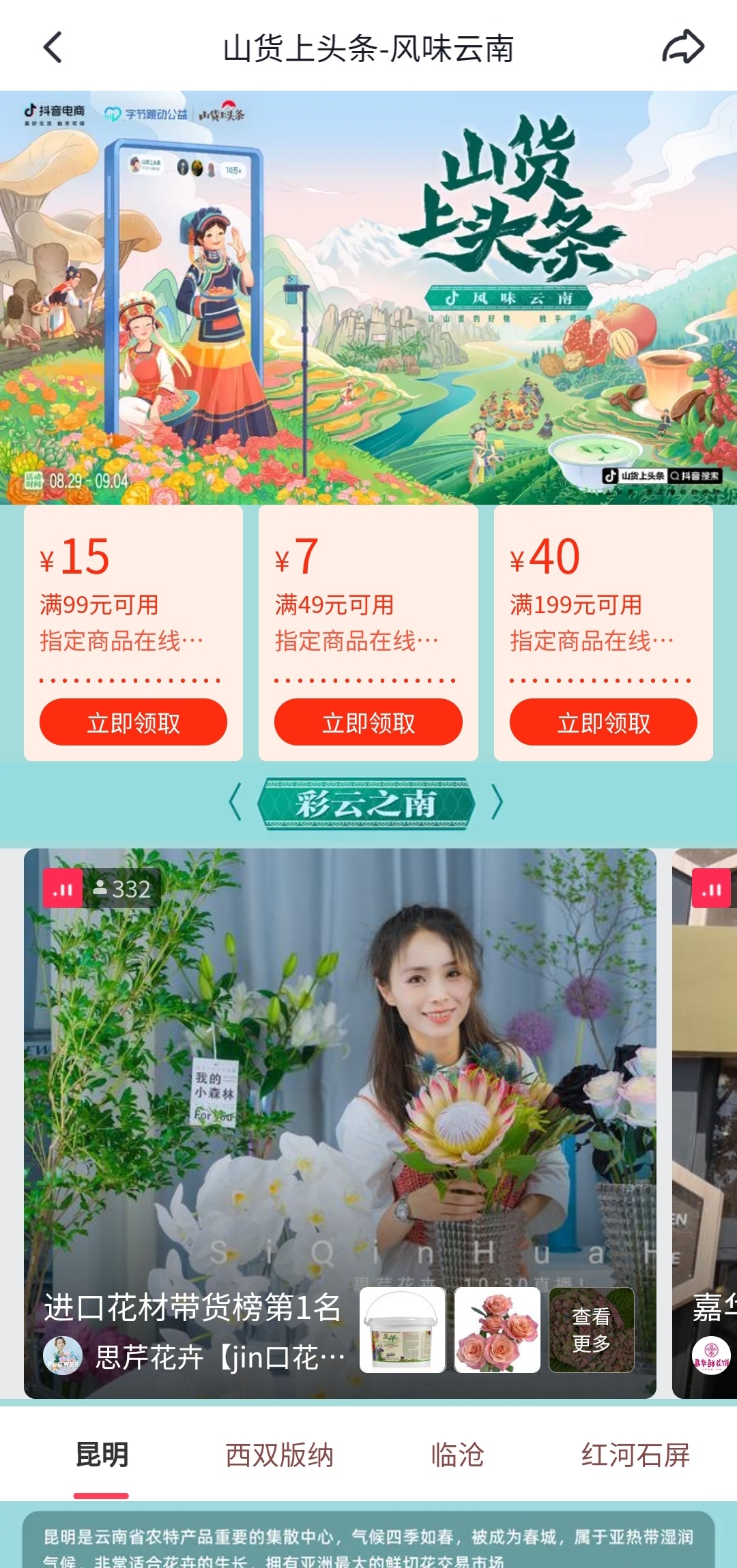Share this 风味云南 page
737x1568 pixels.
point(683,48)
